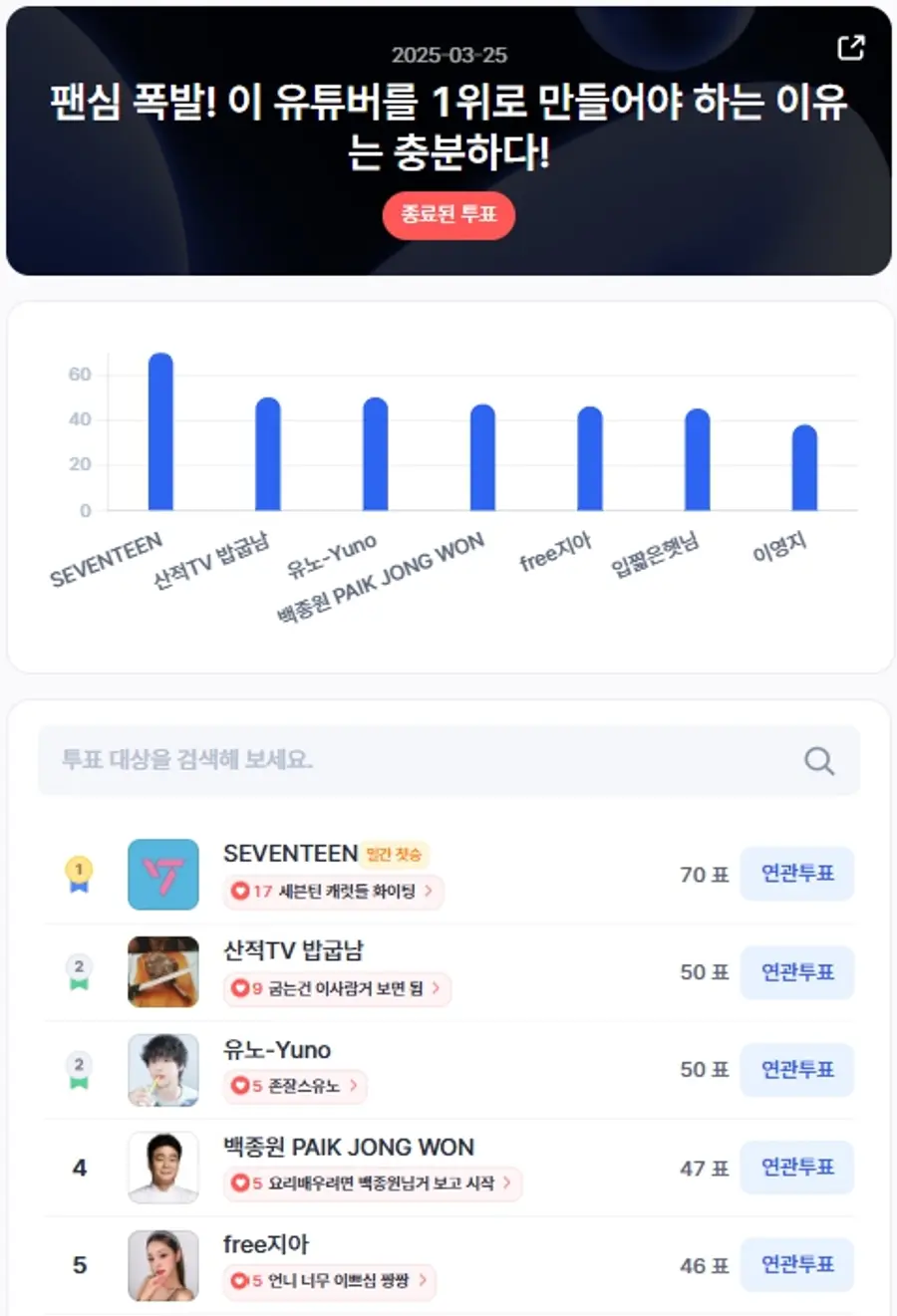
Task: Open 연관투표 for 백종원 PAIK JONG WON
Action: point(797,1168)
